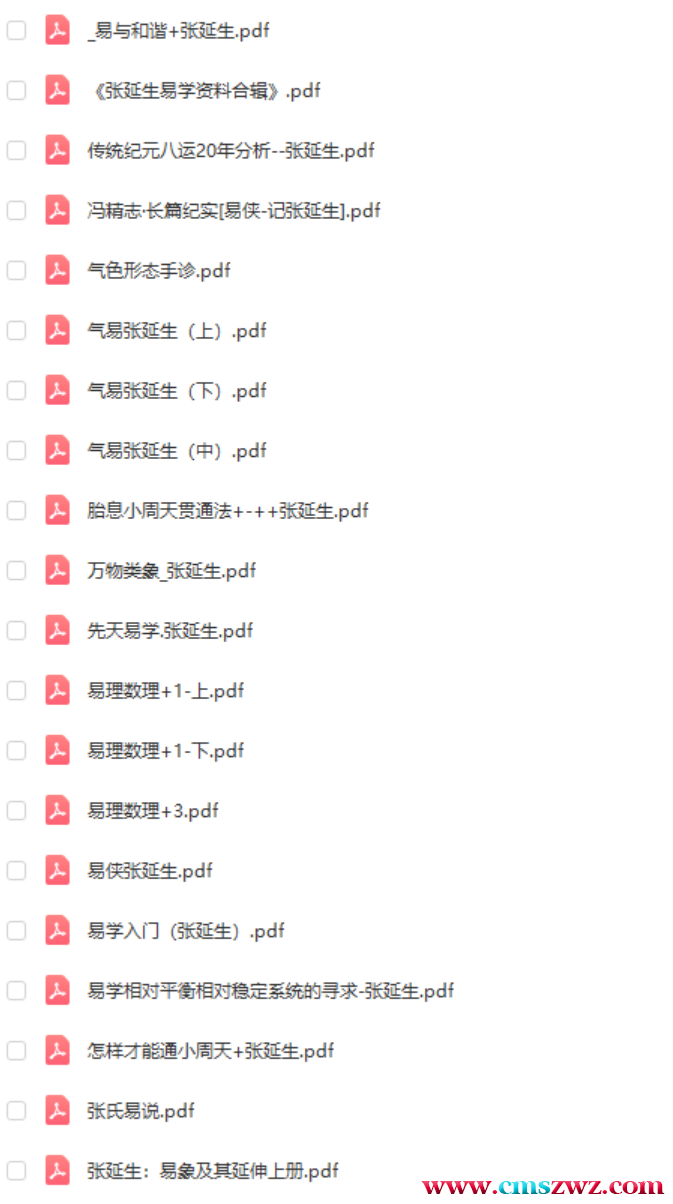Open 胎息小周天贯通法+-++张延生.pdf
The image size is (673, 1204).
pos(227,511)
